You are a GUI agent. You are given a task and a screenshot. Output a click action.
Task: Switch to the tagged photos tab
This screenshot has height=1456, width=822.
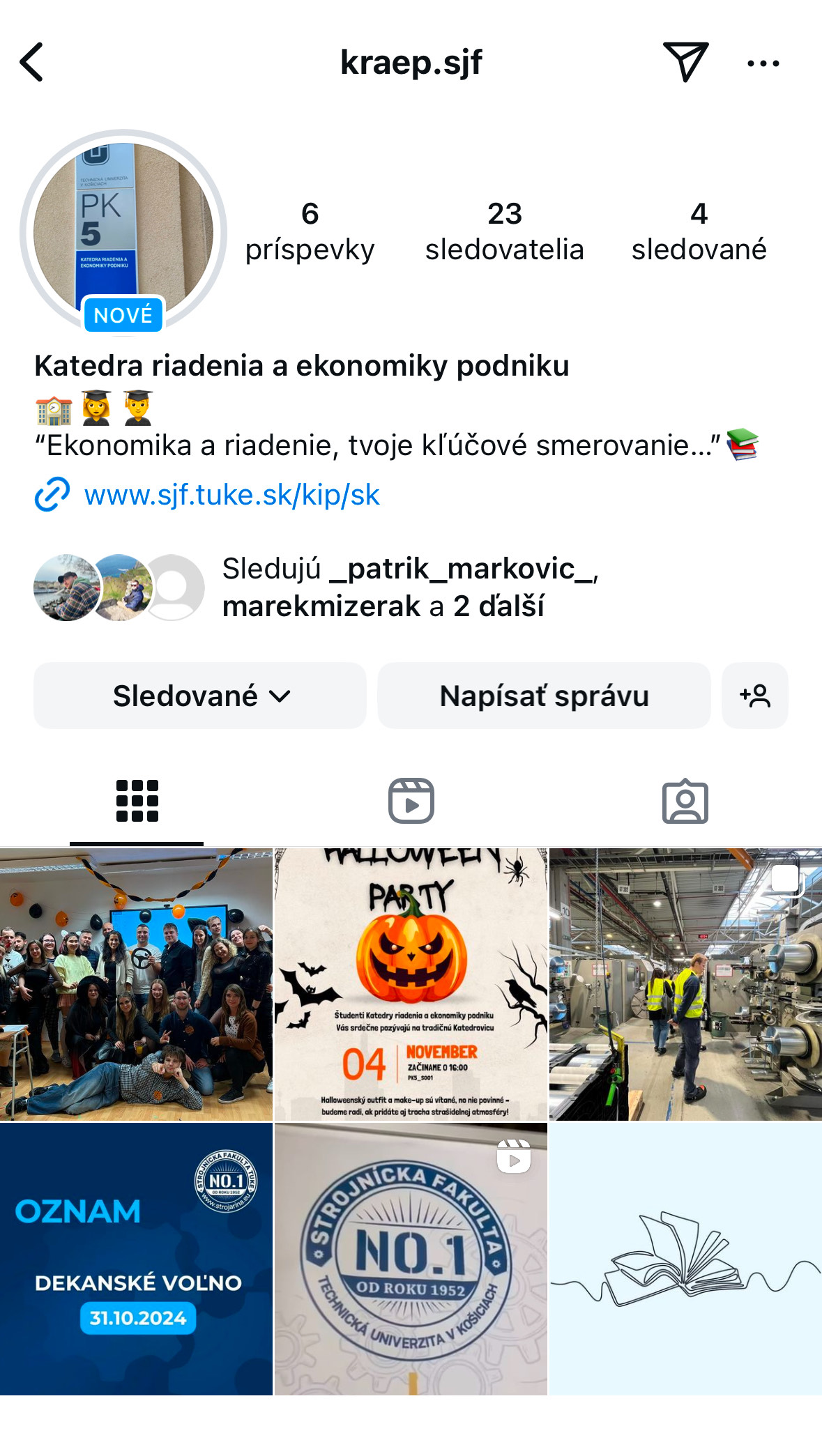(x=685, y=801)
